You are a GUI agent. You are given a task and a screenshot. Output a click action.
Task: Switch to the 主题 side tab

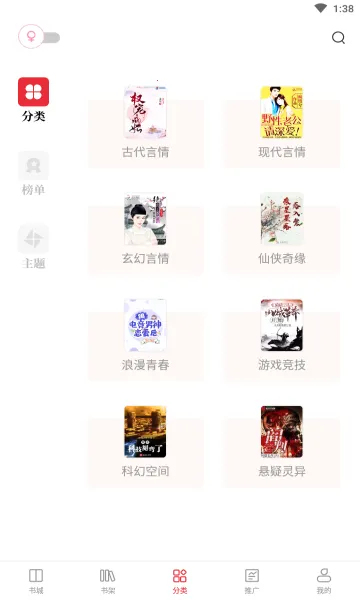click(x=33, y=247)
